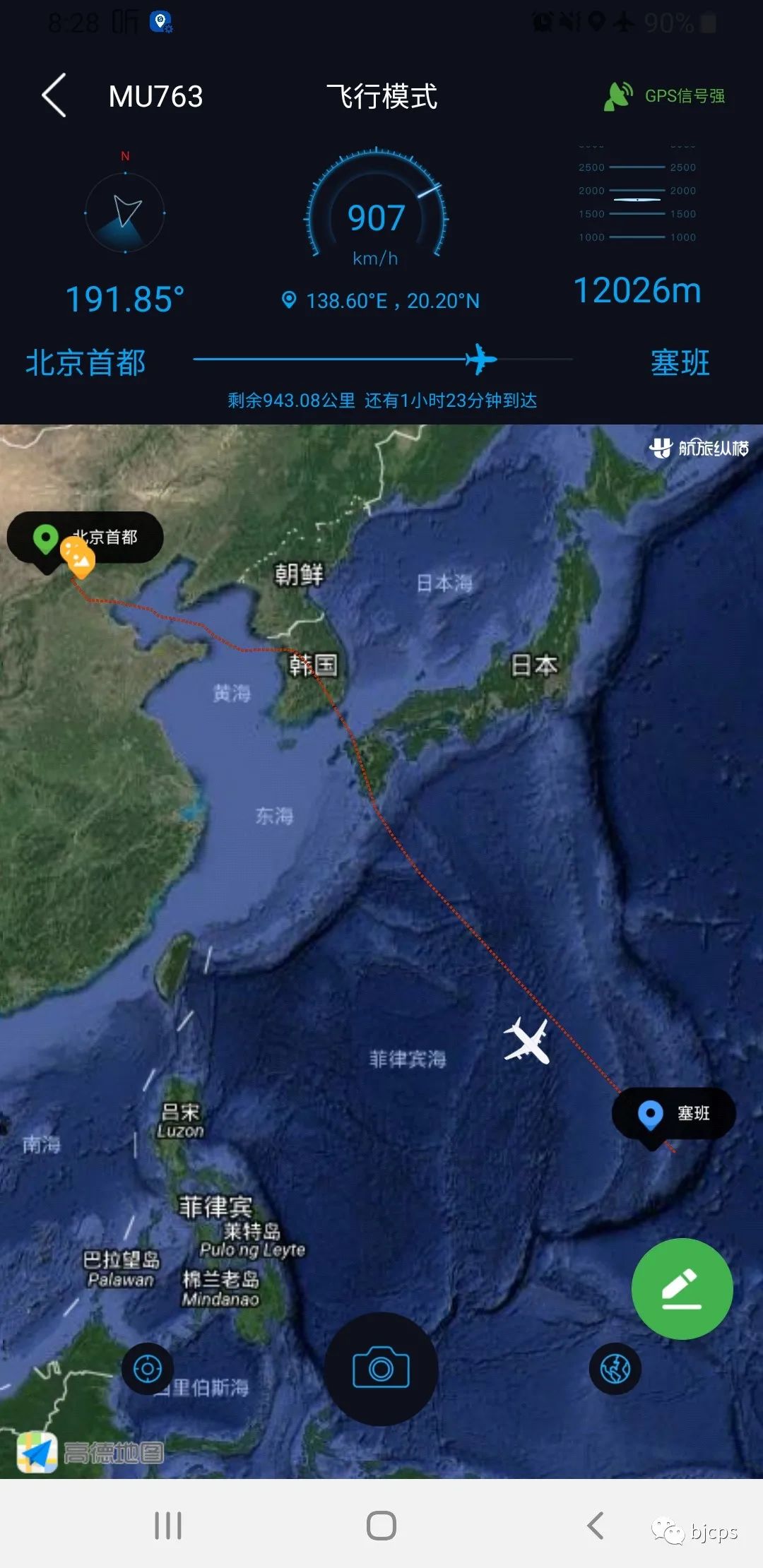This screenshot has width=763, height=1568.
Task: Tap the location pin beside coordinates
Action: pos(290,301)
